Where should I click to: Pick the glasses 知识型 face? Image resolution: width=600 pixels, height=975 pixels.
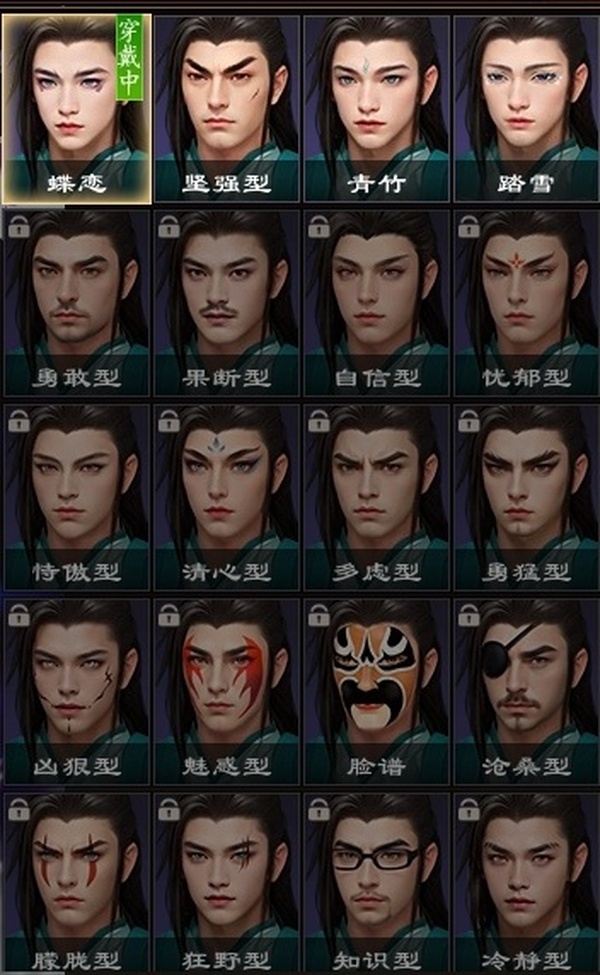pyautogui.click(x=376, y=884)
